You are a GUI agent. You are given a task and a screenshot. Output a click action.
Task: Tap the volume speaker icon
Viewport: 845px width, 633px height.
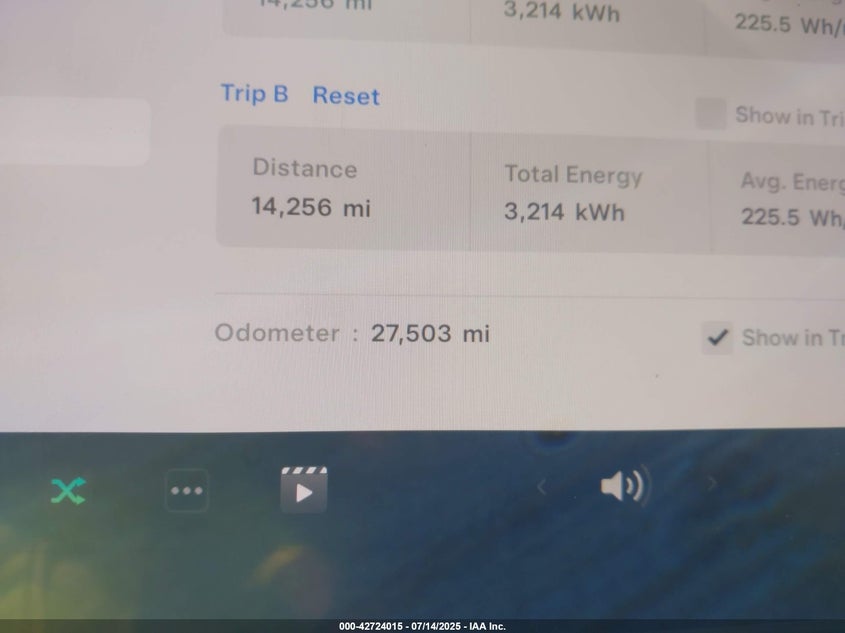[x=623, y=487]
